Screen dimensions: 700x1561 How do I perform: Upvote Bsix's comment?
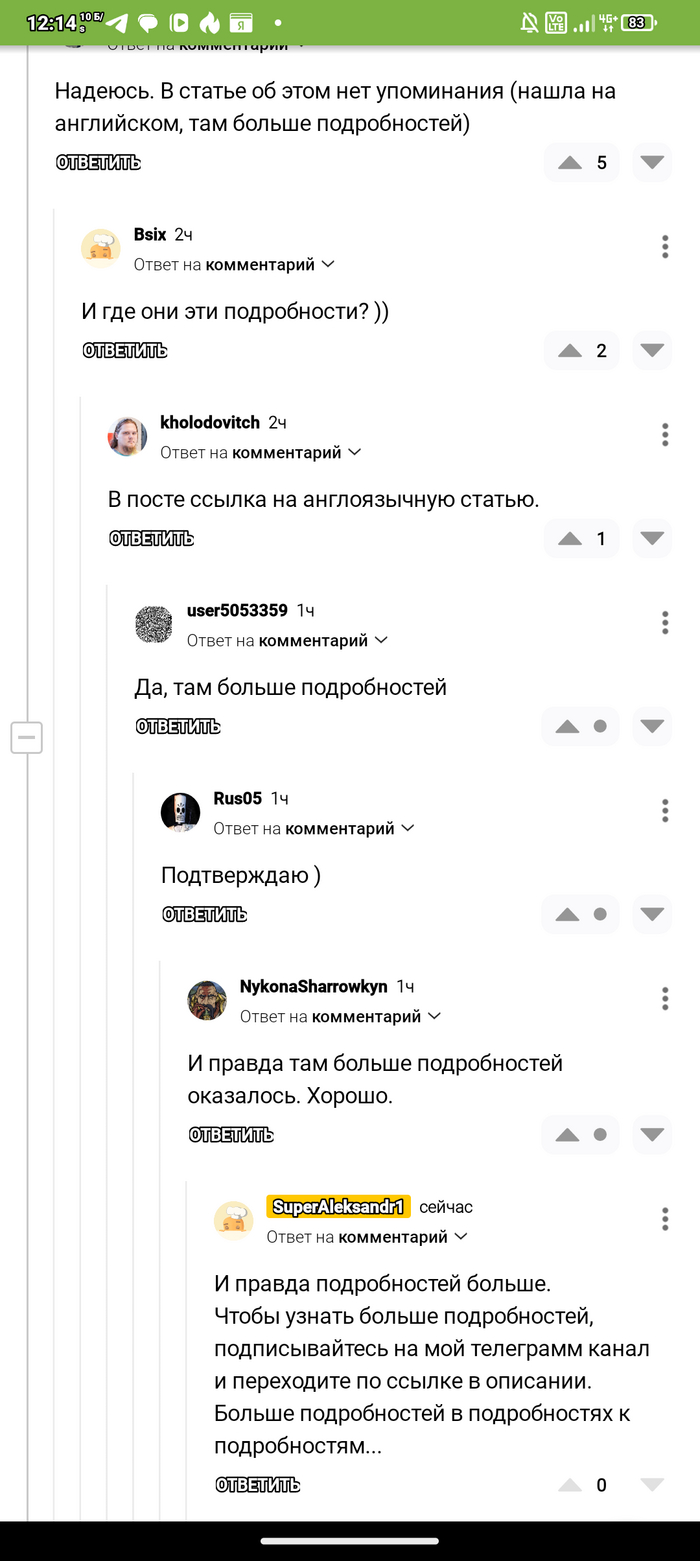tap(570, 351)
